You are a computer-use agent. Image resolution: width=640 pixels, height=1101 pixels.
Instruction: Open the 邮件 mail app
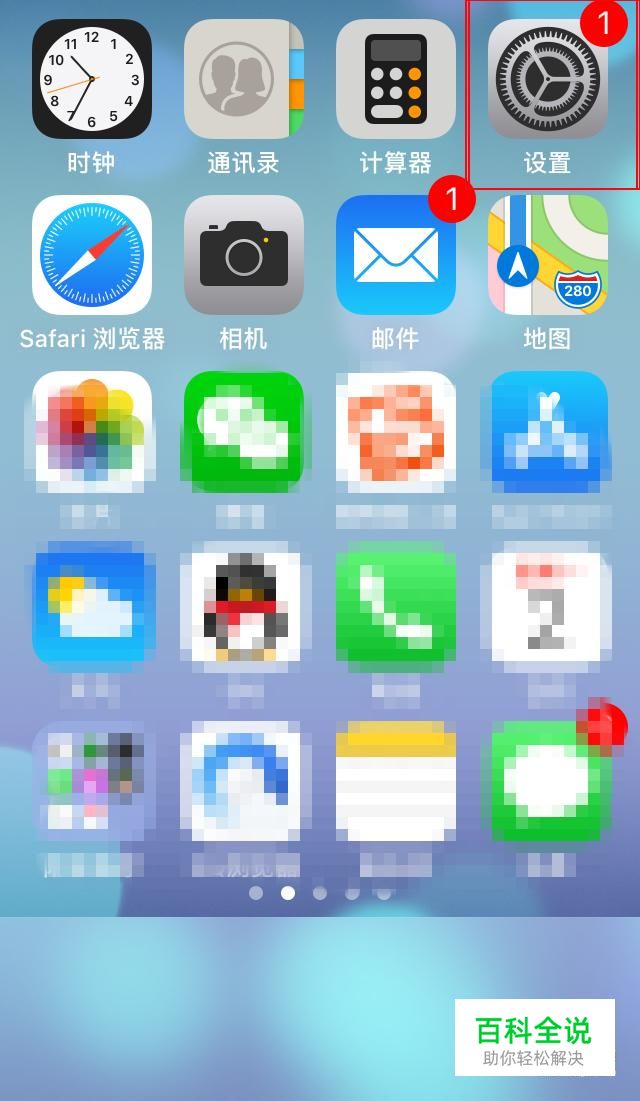coord(396,255)
